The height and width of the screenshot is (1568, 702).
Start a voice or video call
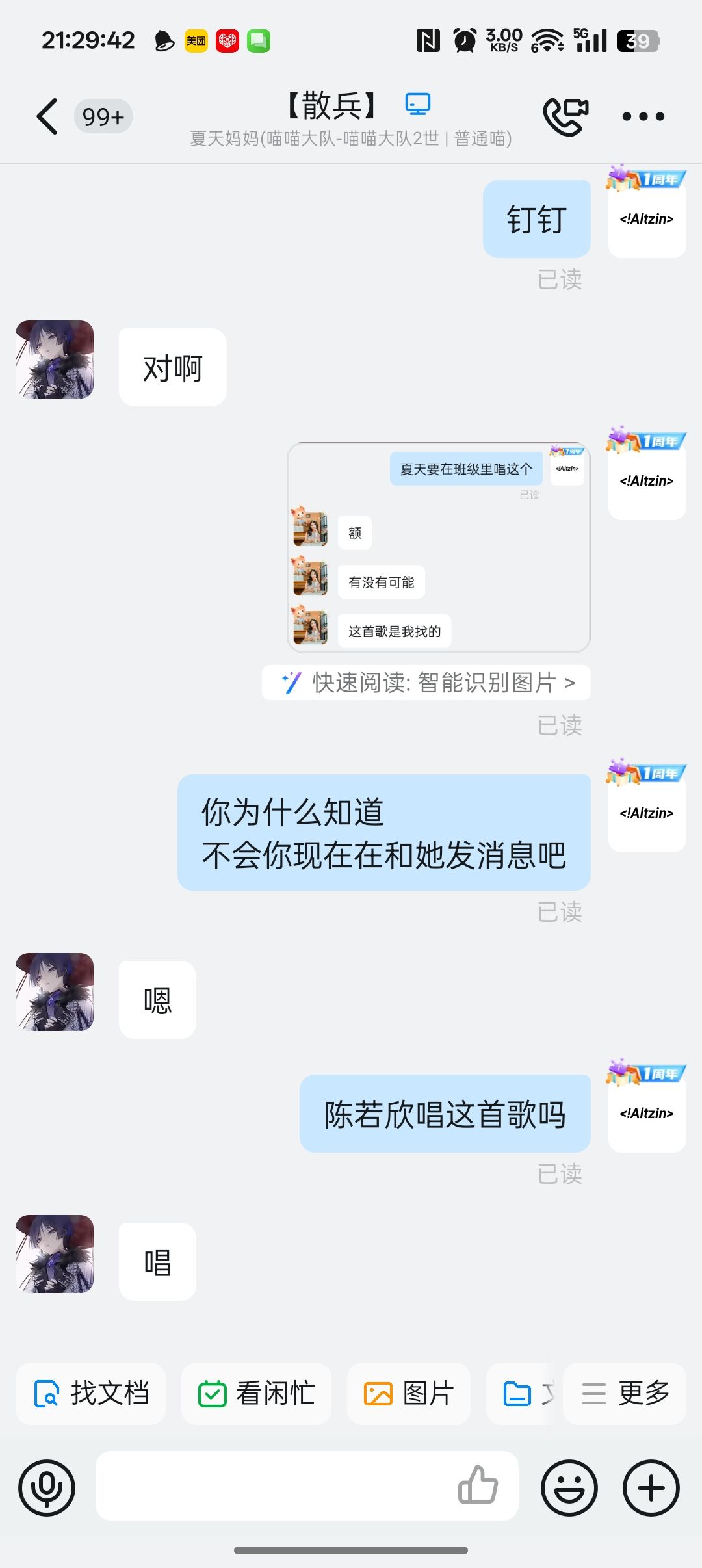(x=565, y=116)
